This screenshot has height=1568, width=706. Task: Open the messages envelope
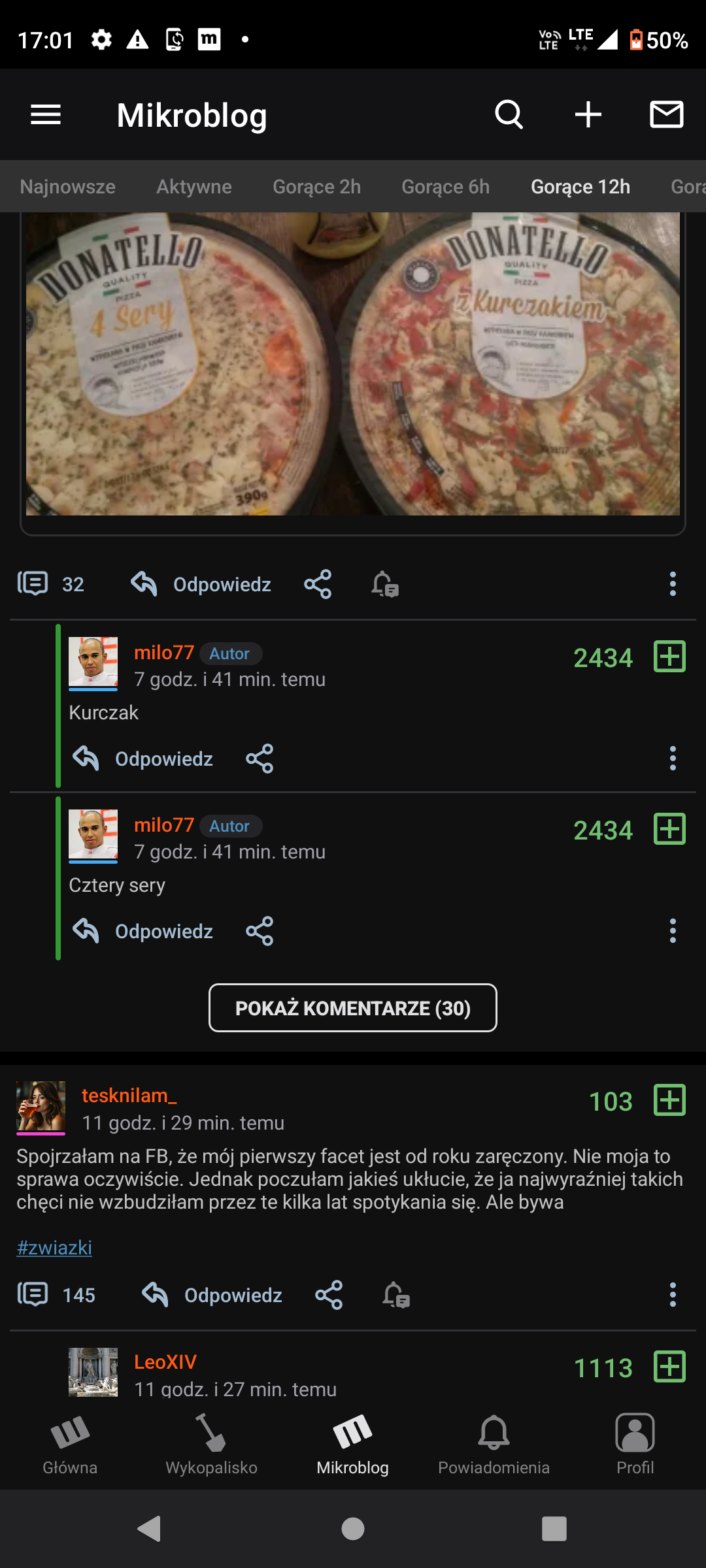[x=666, y=115]
